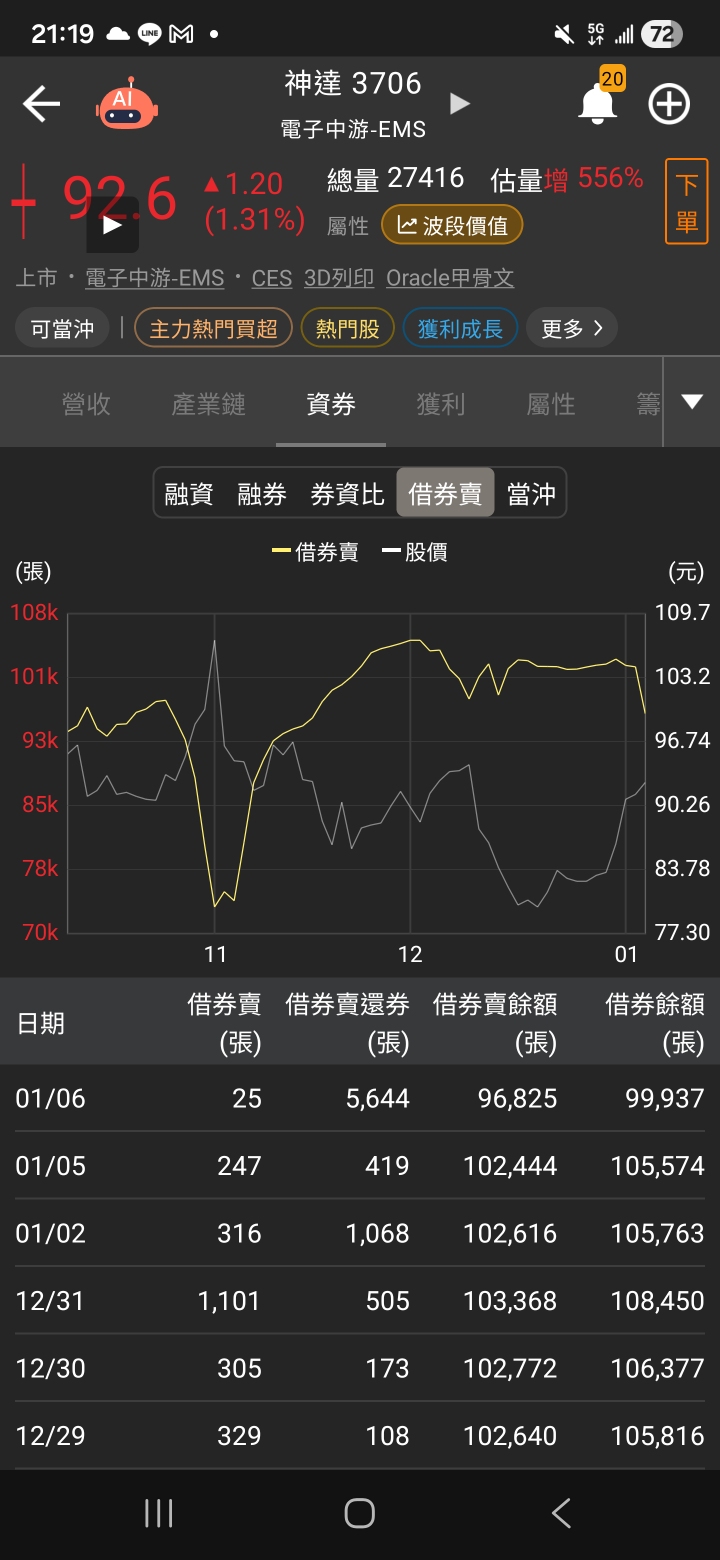Open the Oracle甲骨文 concept link
Viewport: 720px width, 1560px height.
[450, 278]
